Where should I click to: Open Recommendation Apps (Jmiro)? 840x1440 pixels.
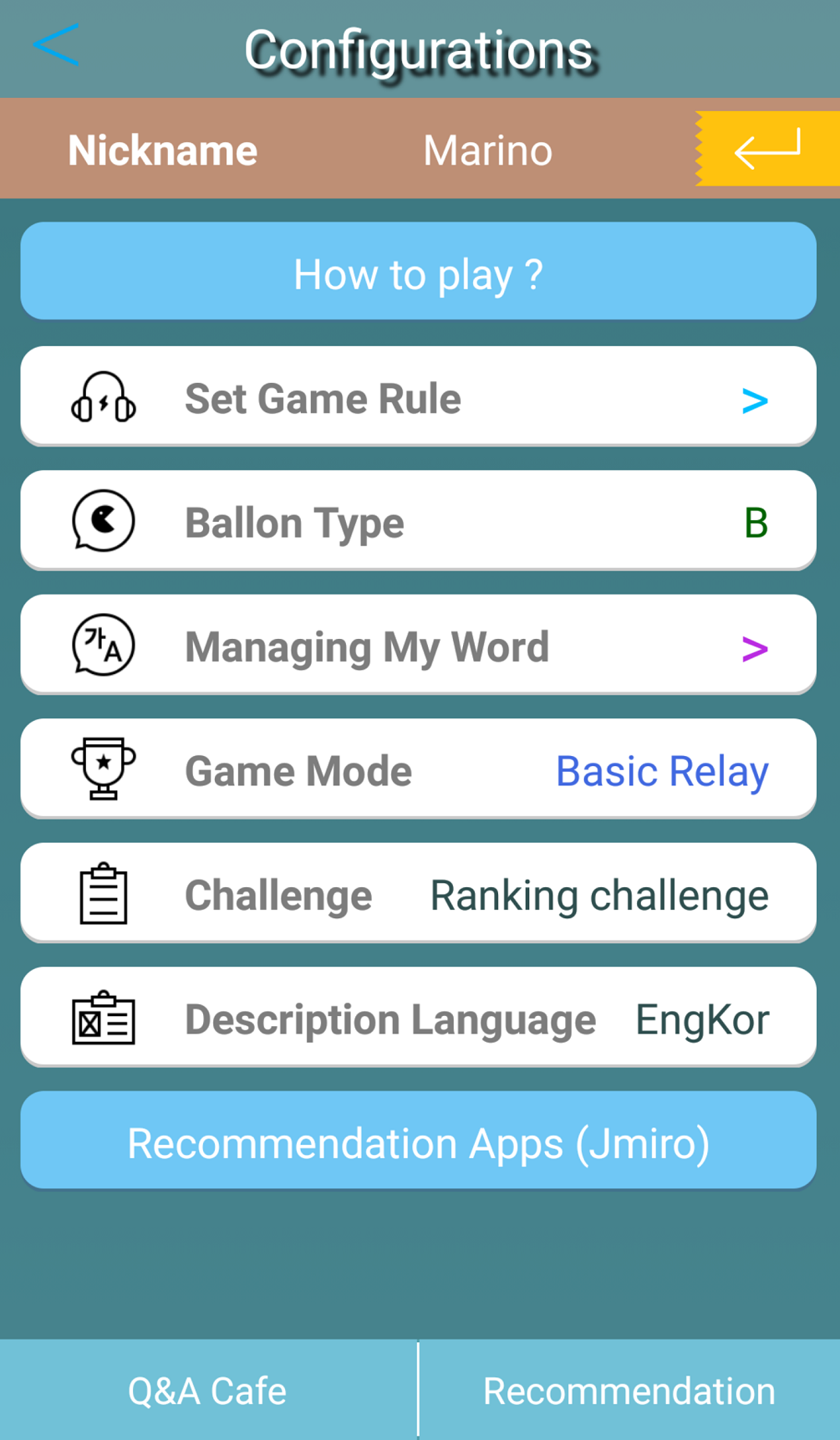(x=418, y=1141)
